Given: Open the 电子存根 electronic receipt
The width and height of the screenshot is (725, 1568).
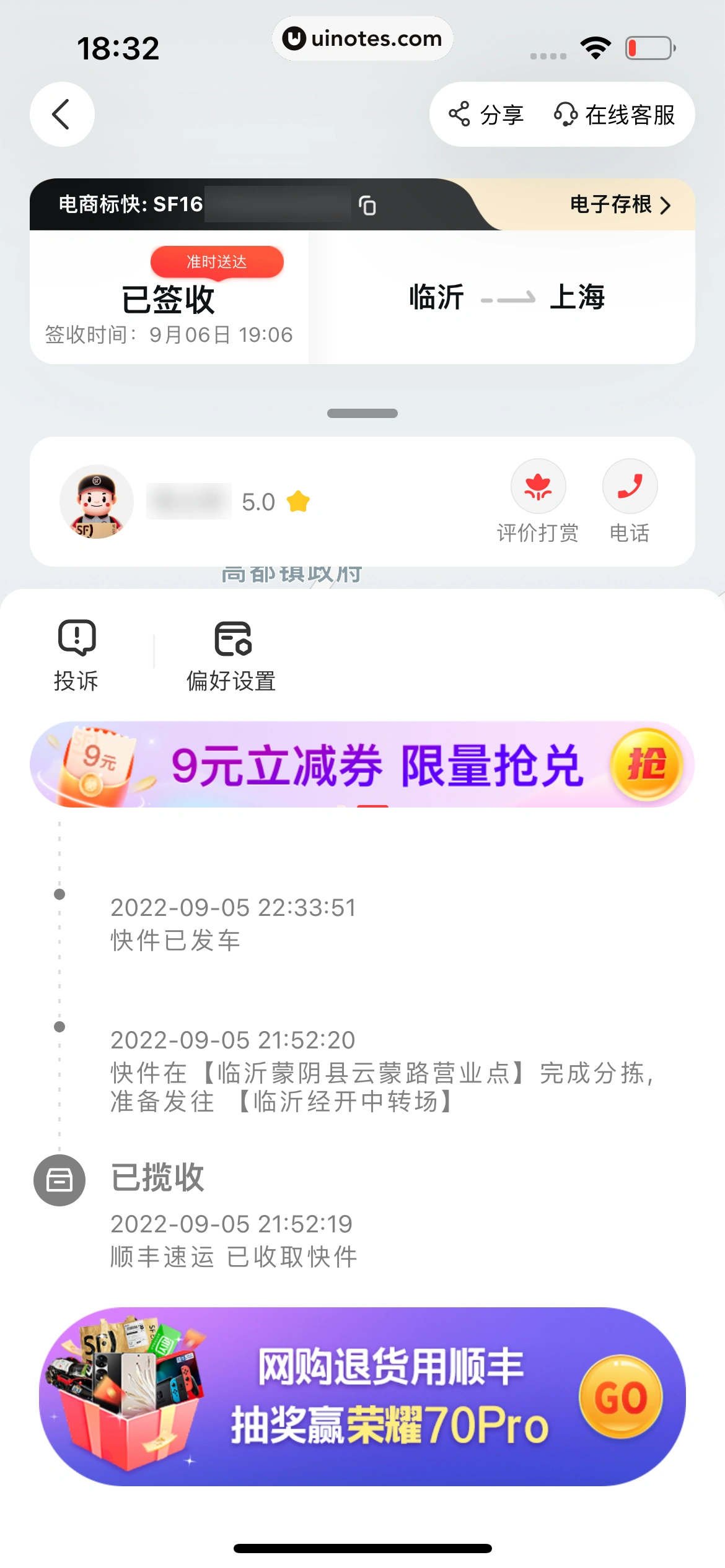Looking at the screenshot, I should (620, 204).
